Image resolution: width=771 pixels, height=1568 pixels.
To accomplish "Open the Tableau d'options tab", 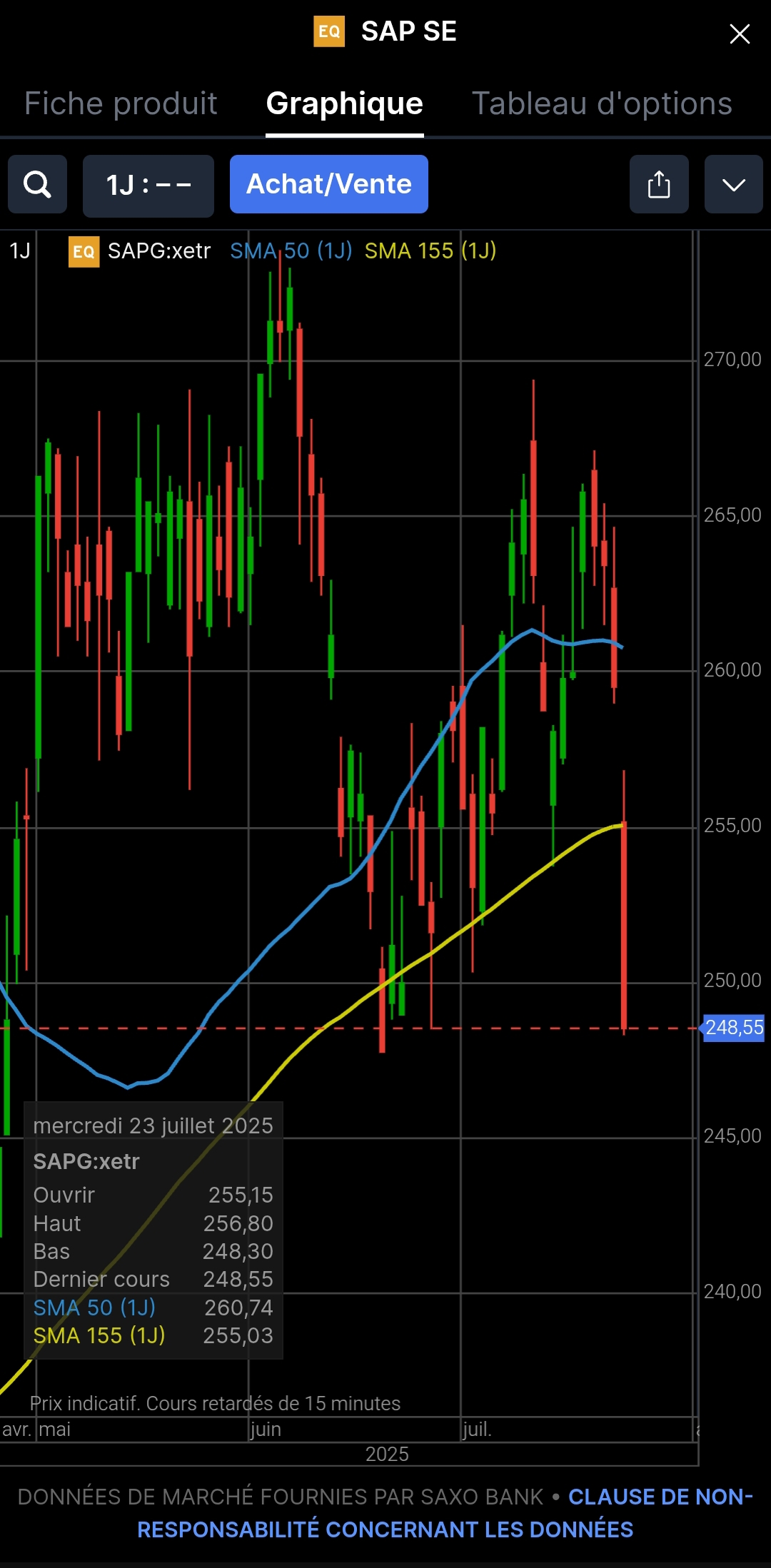I will click(x=602, y=104).
